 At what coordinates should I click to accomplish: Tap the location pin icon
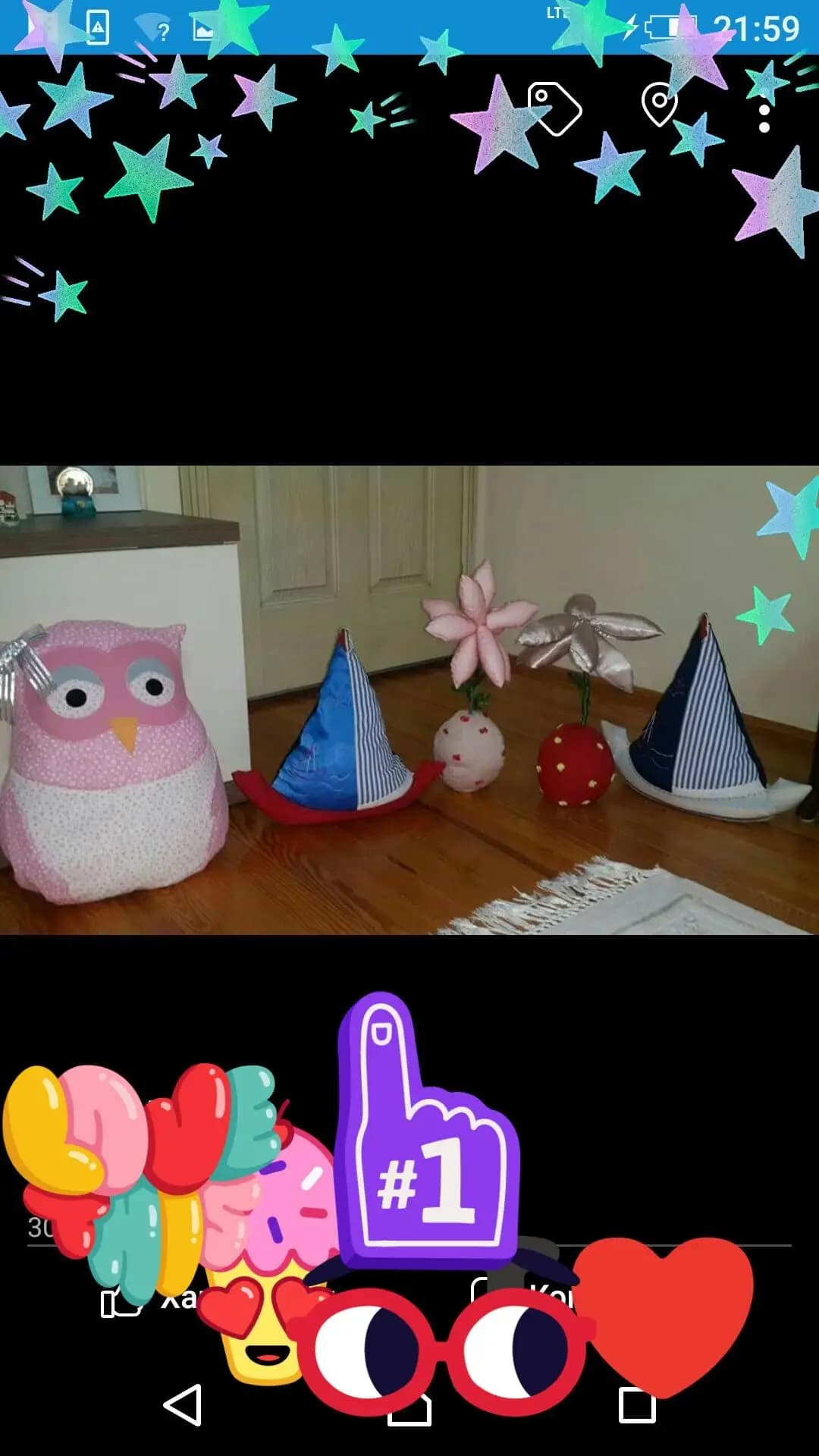pos(659,105)
